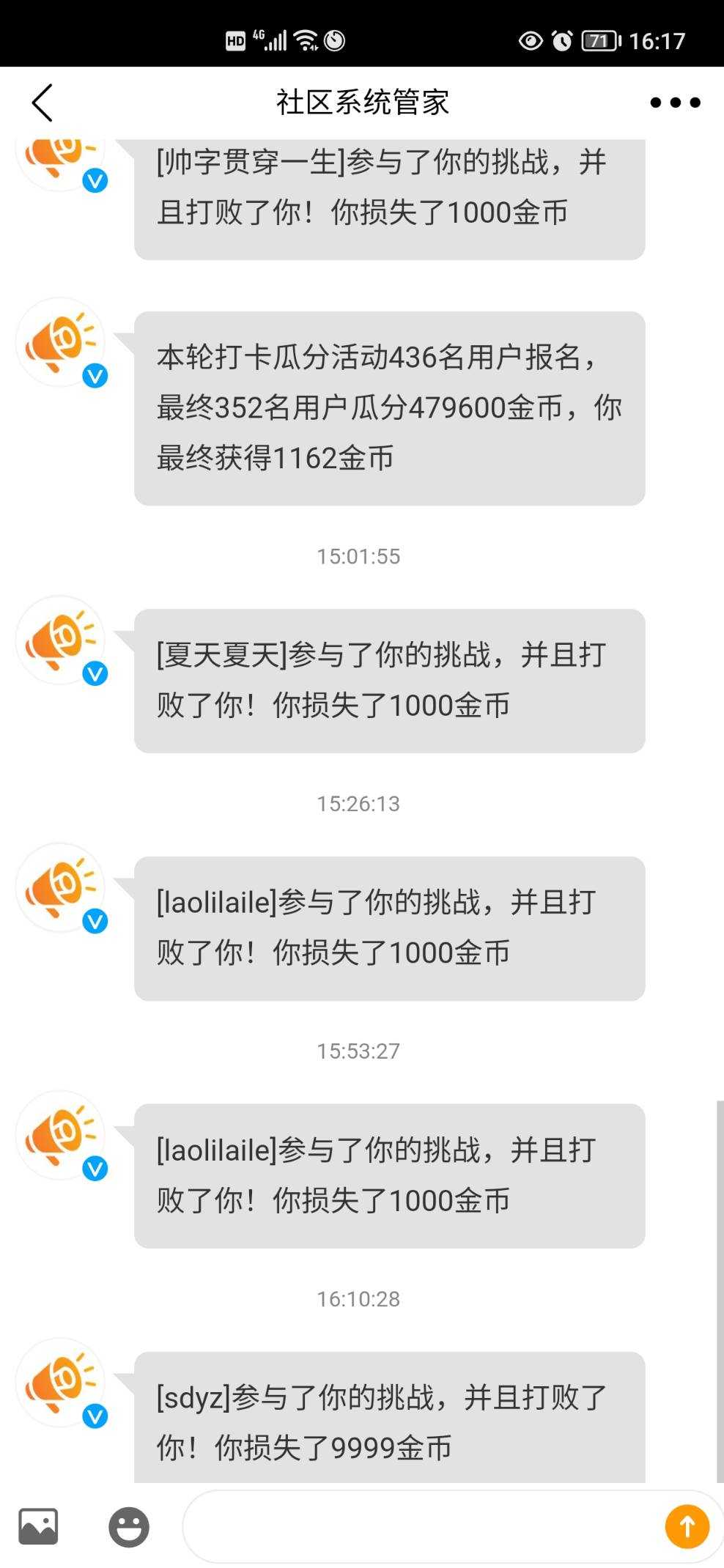The width and height of the screenshot is (724, 1568).
Task: Send the message with orange arrow
Action: click(x=687, y=1527)
